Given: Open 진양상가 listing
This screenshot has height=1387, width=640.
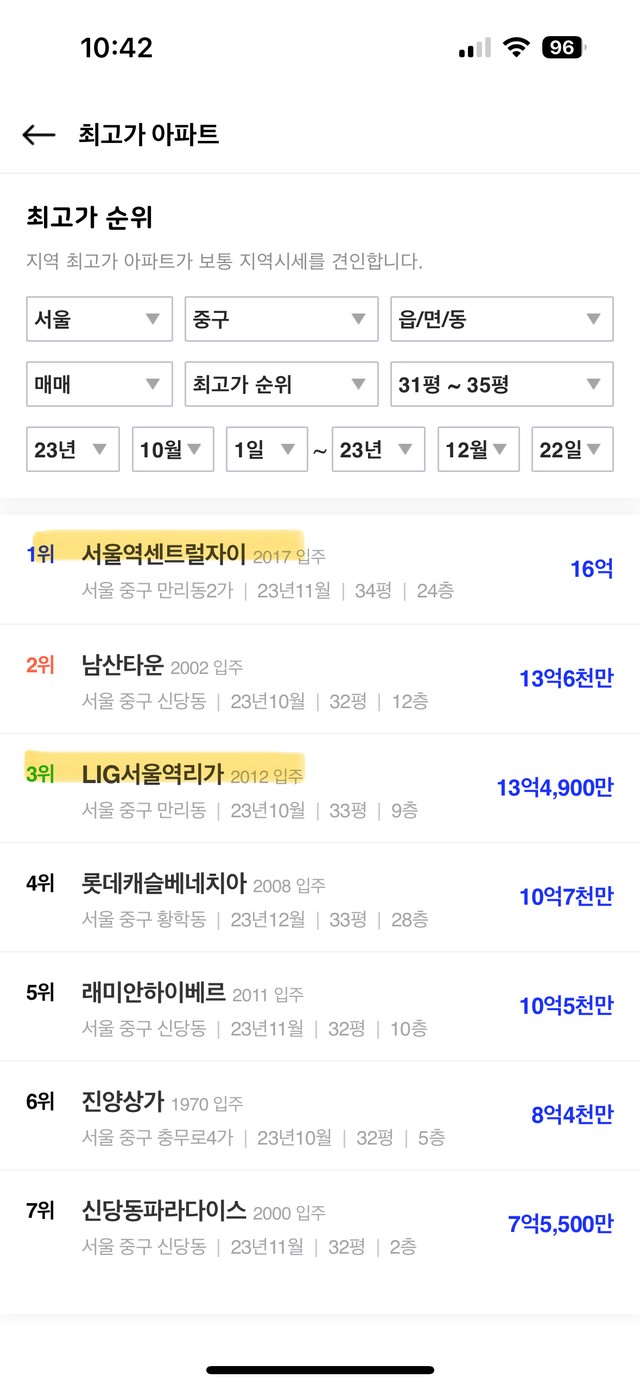Looking at the screenshot, I should (x=320, y=1115).
